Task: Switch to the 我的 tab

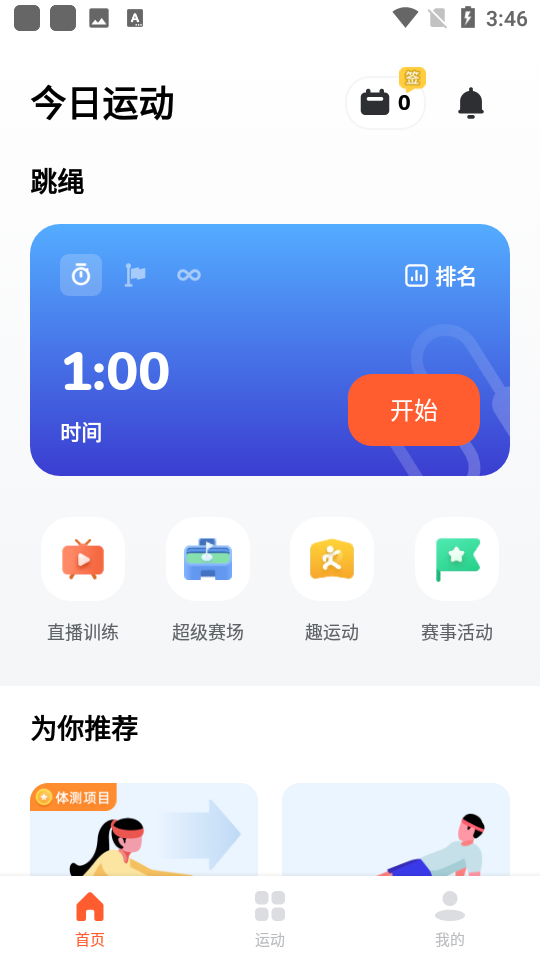Action: coord(450,919)
